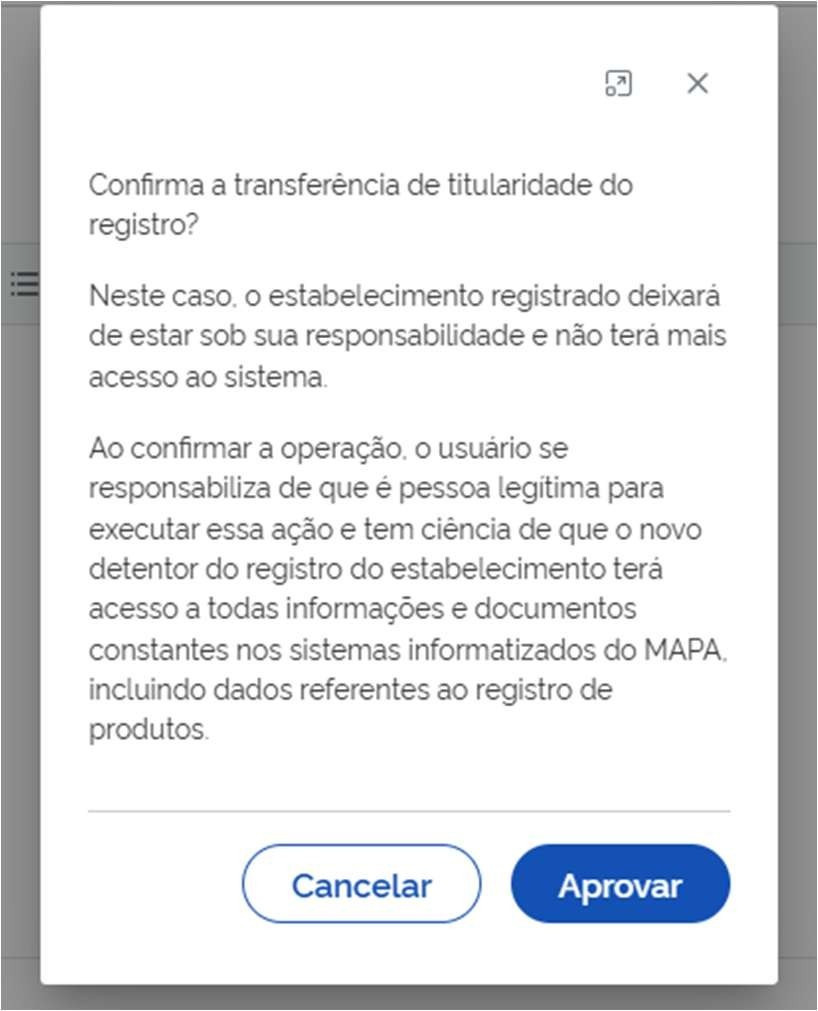Expand the dialog to full screen
The image size is (818, 1011).
(619, 84)
